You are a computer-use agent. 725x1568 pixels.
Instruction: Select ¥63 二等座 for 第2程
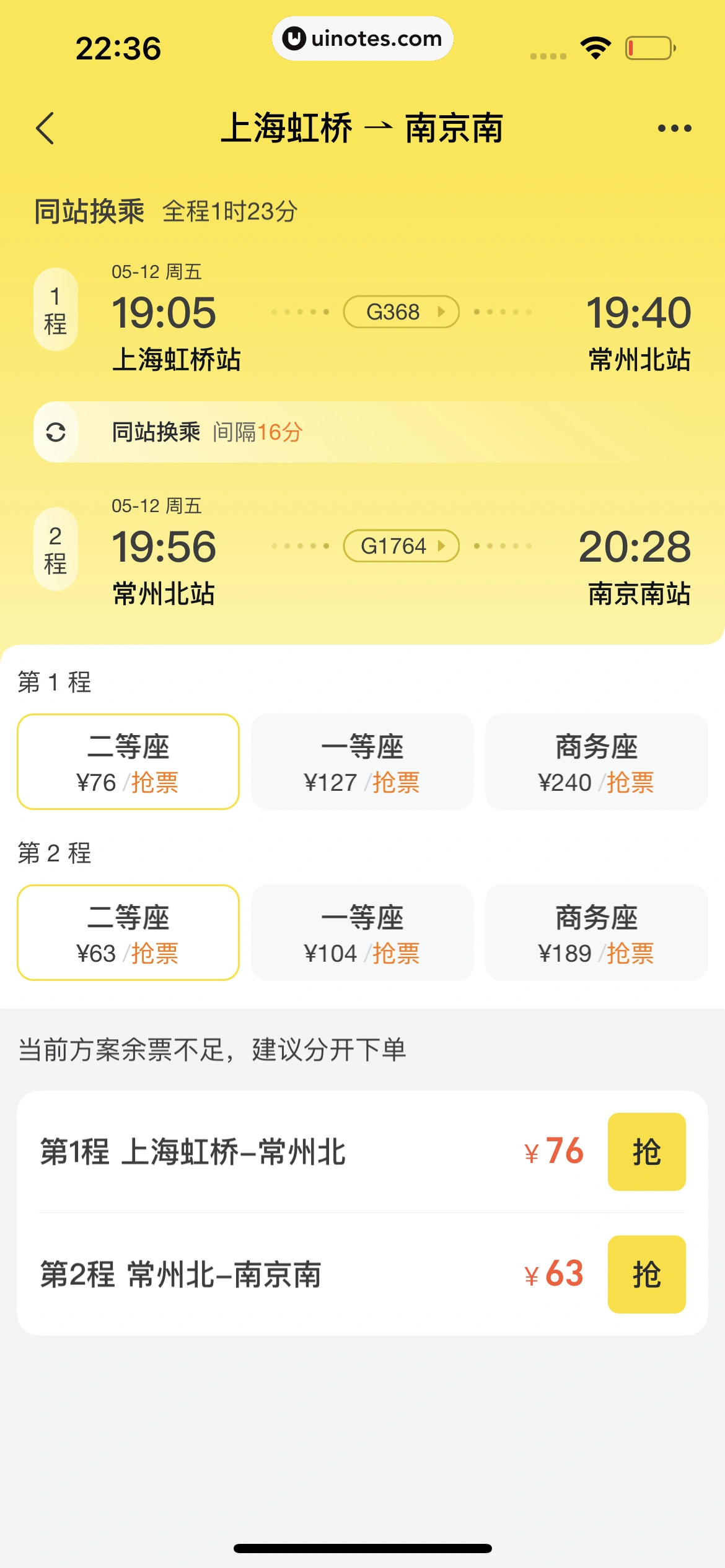pyautogui.click(x=128, y=933)
